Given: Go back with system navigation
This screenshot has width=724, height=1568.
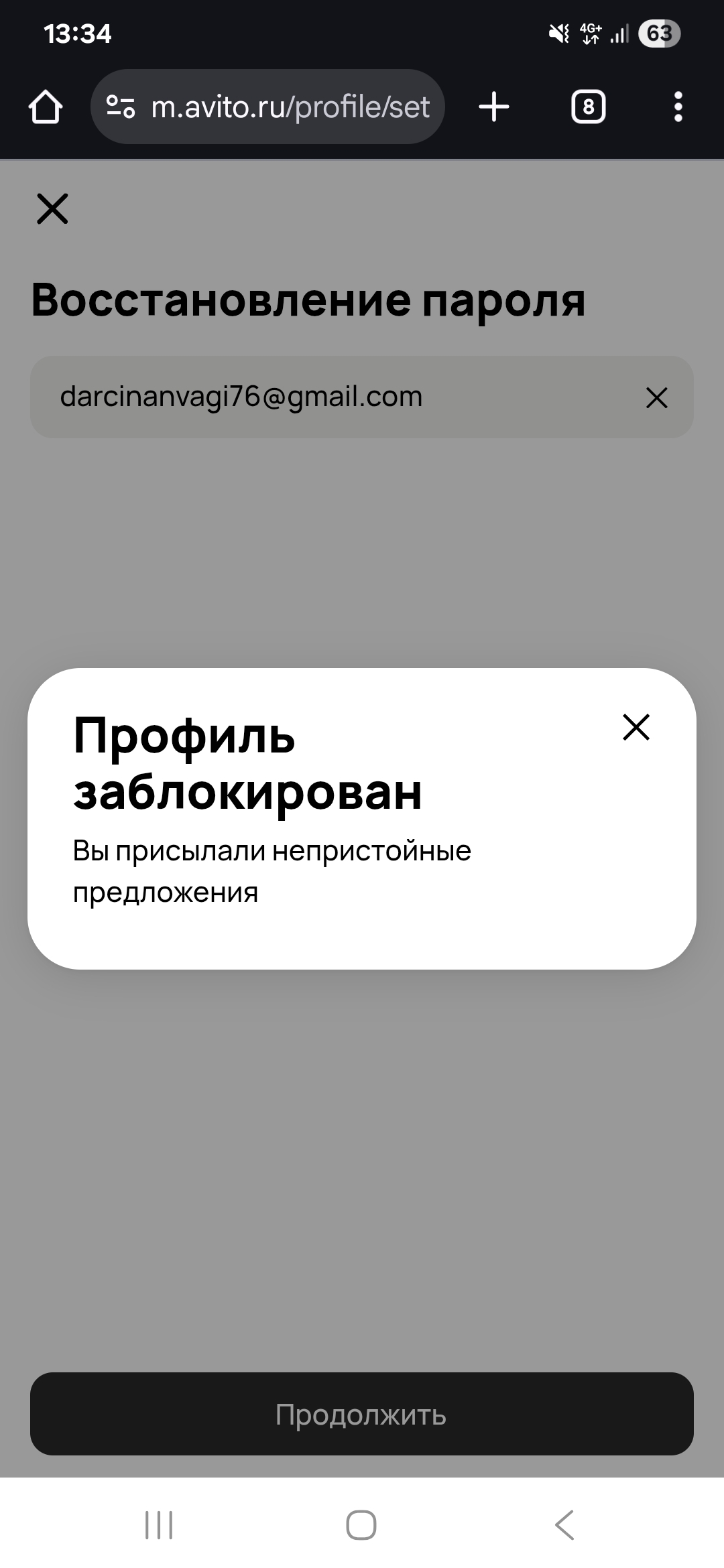Looking at the screenshot, I should pos(564,1525).
